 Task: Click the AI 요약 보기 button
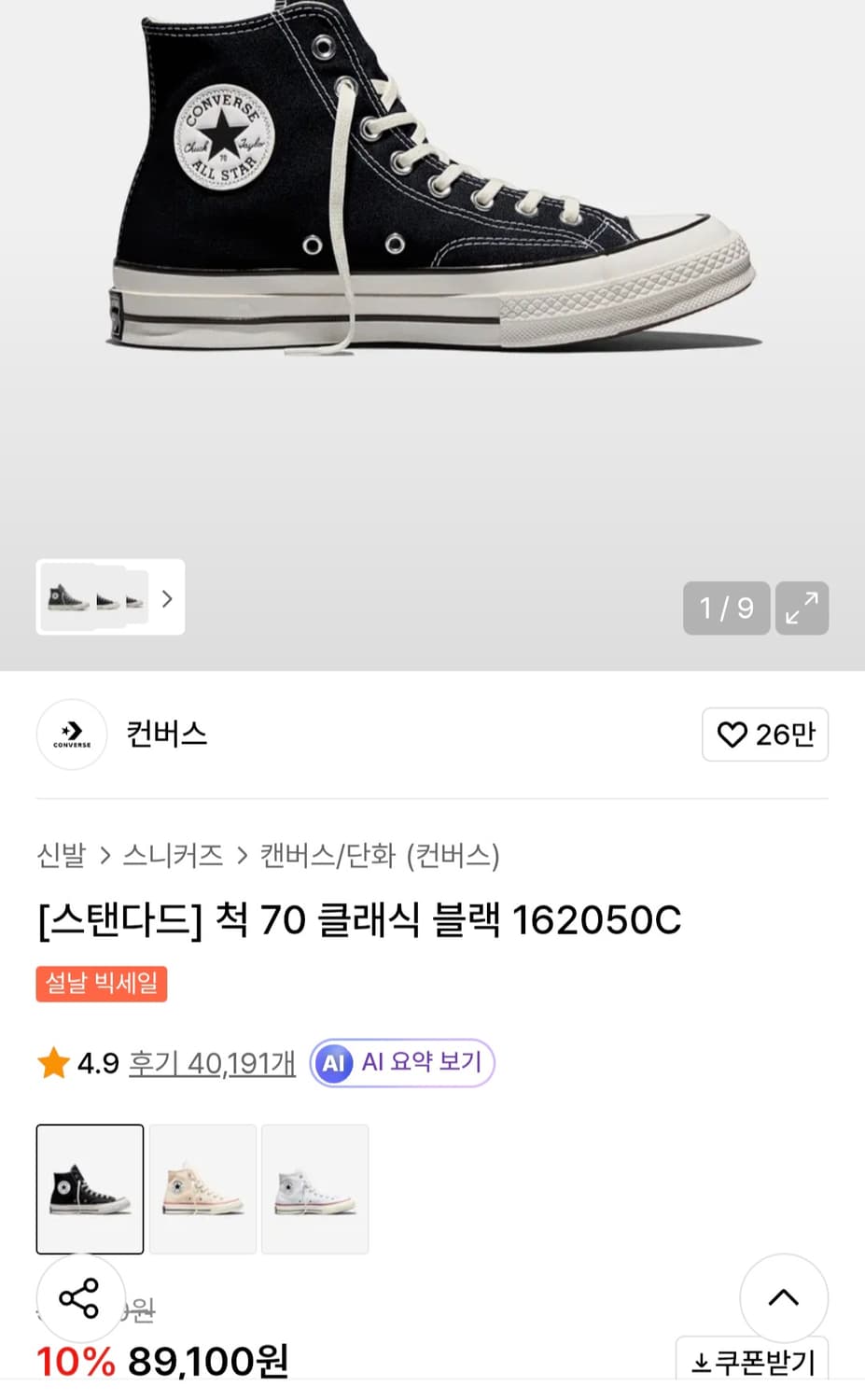coord(401,1062)
